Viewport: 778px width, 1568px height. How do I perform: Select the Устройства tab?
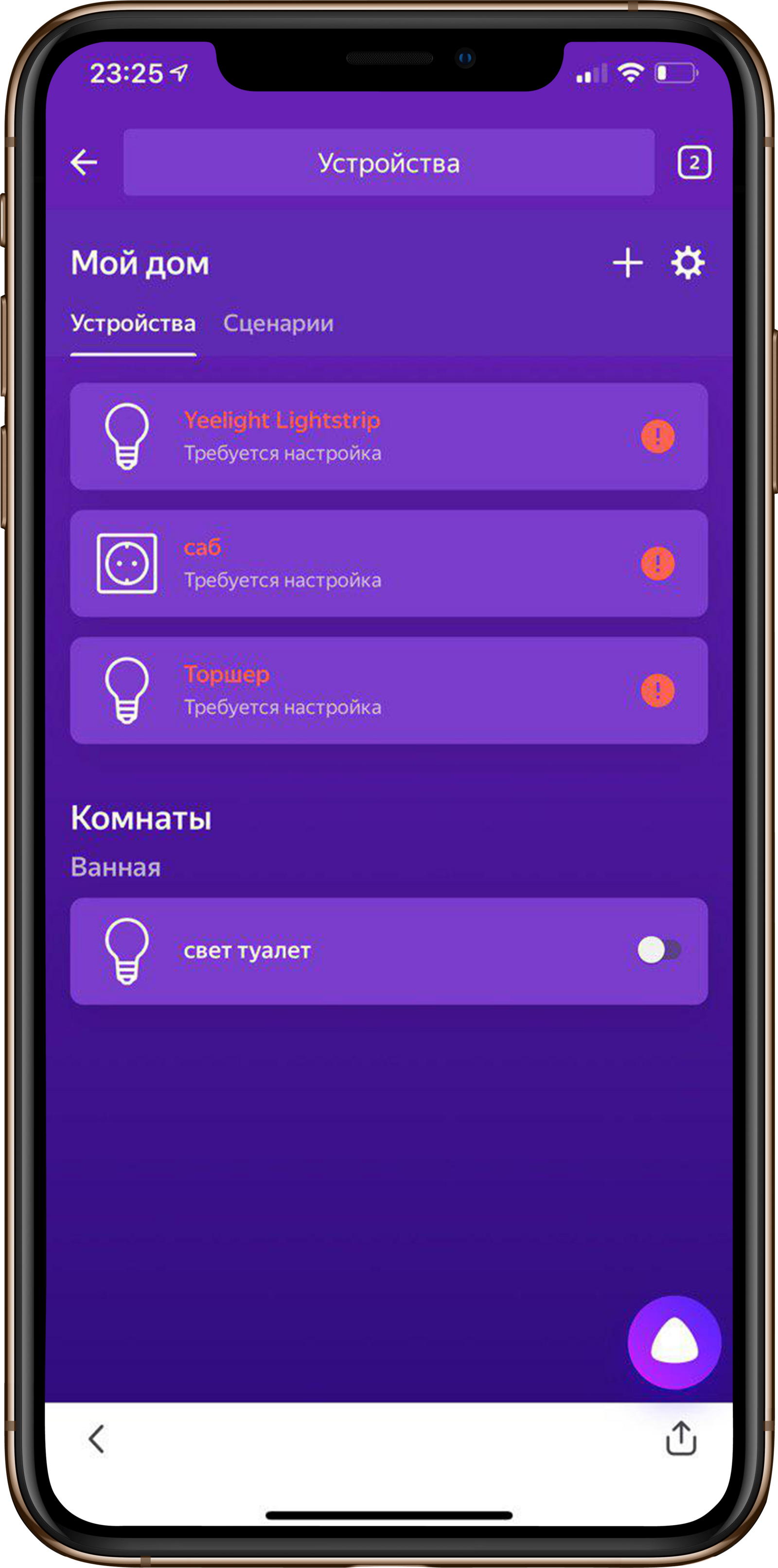[x=133, y=323]
